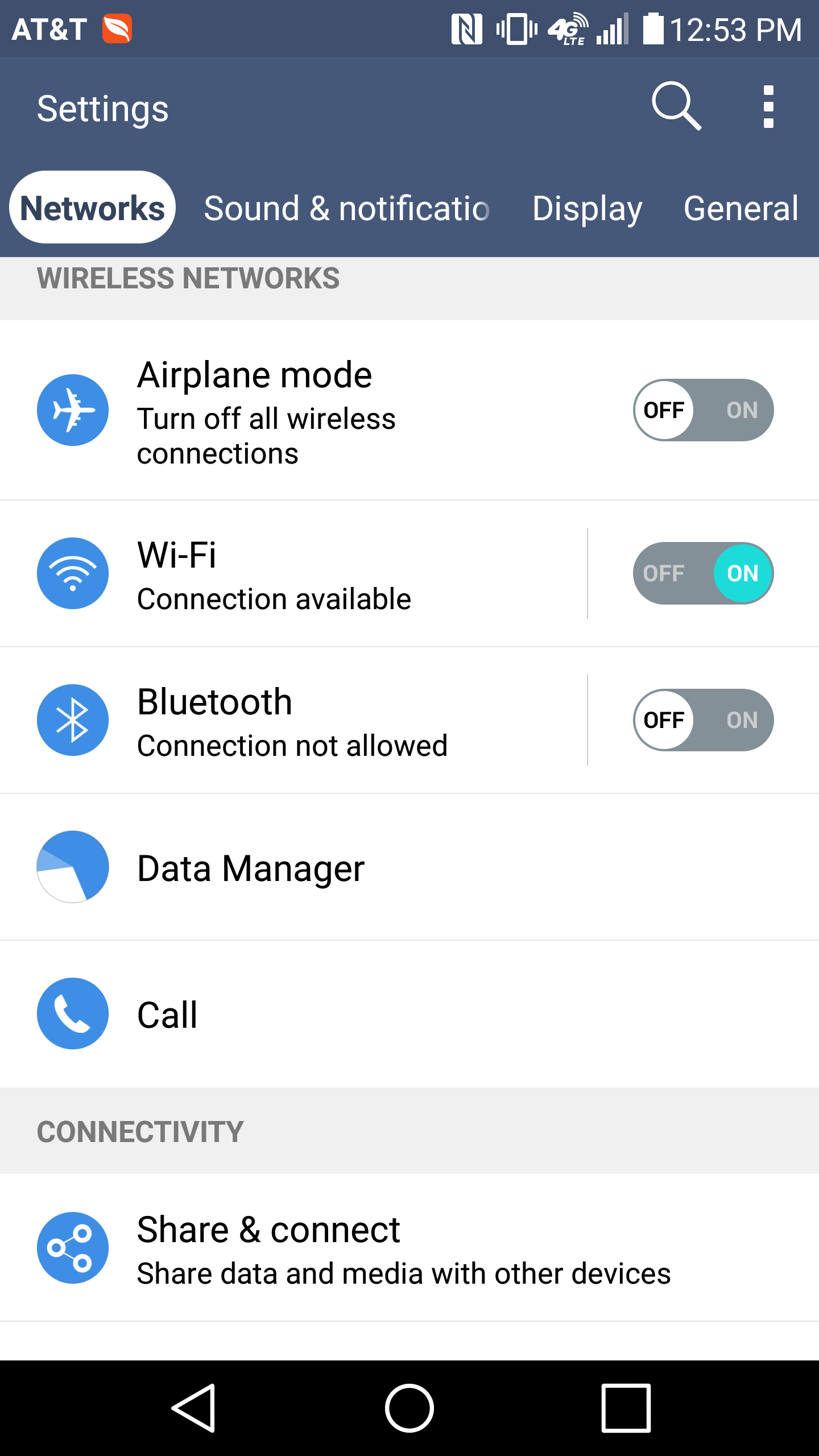Viewport: 819px width, 1456px height.
Task: Tap the home button in the navigation bar
Action: coord(409,1408)
